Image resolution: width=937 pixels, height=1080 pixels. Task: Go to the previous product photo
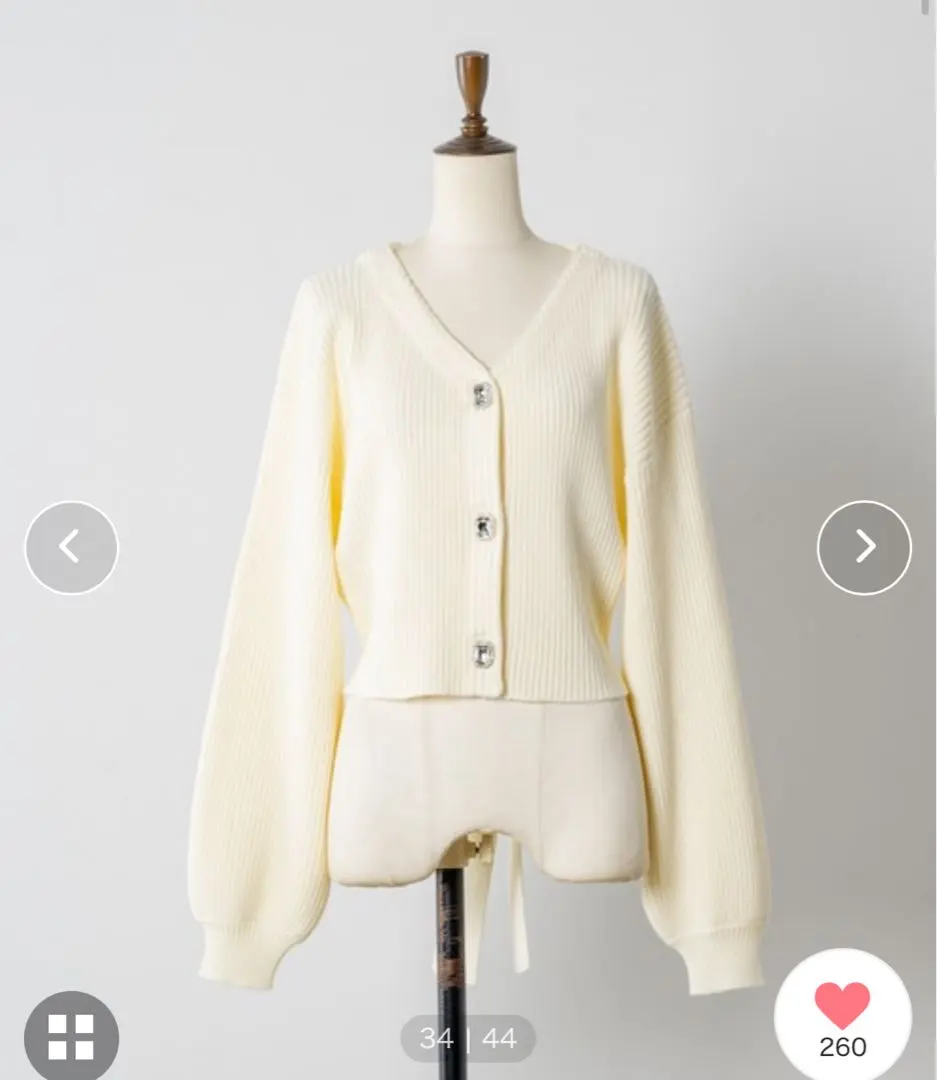point(71,547)
